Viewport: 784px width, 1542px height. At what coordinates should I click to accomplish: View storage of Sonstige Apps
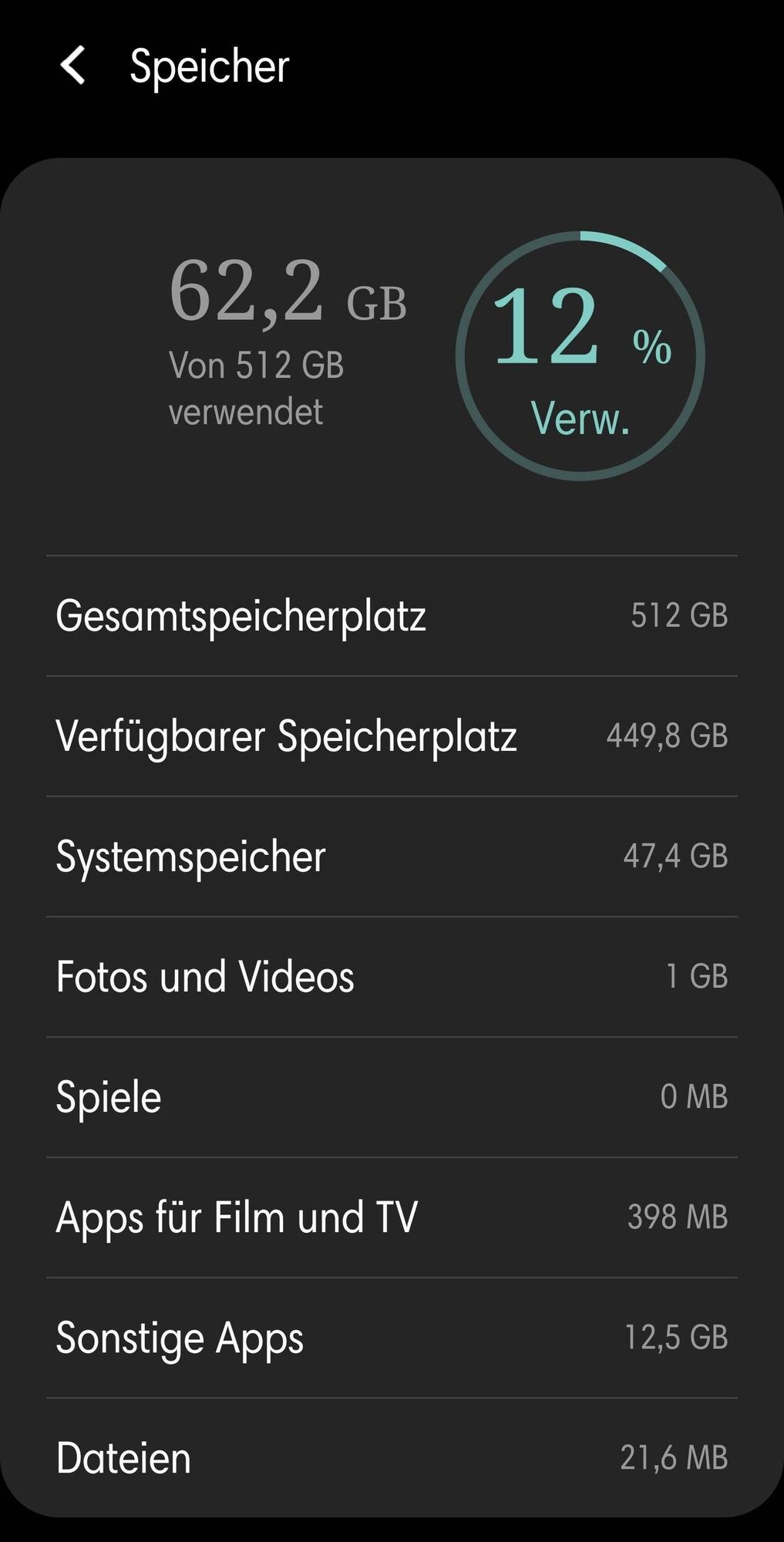392,1338
